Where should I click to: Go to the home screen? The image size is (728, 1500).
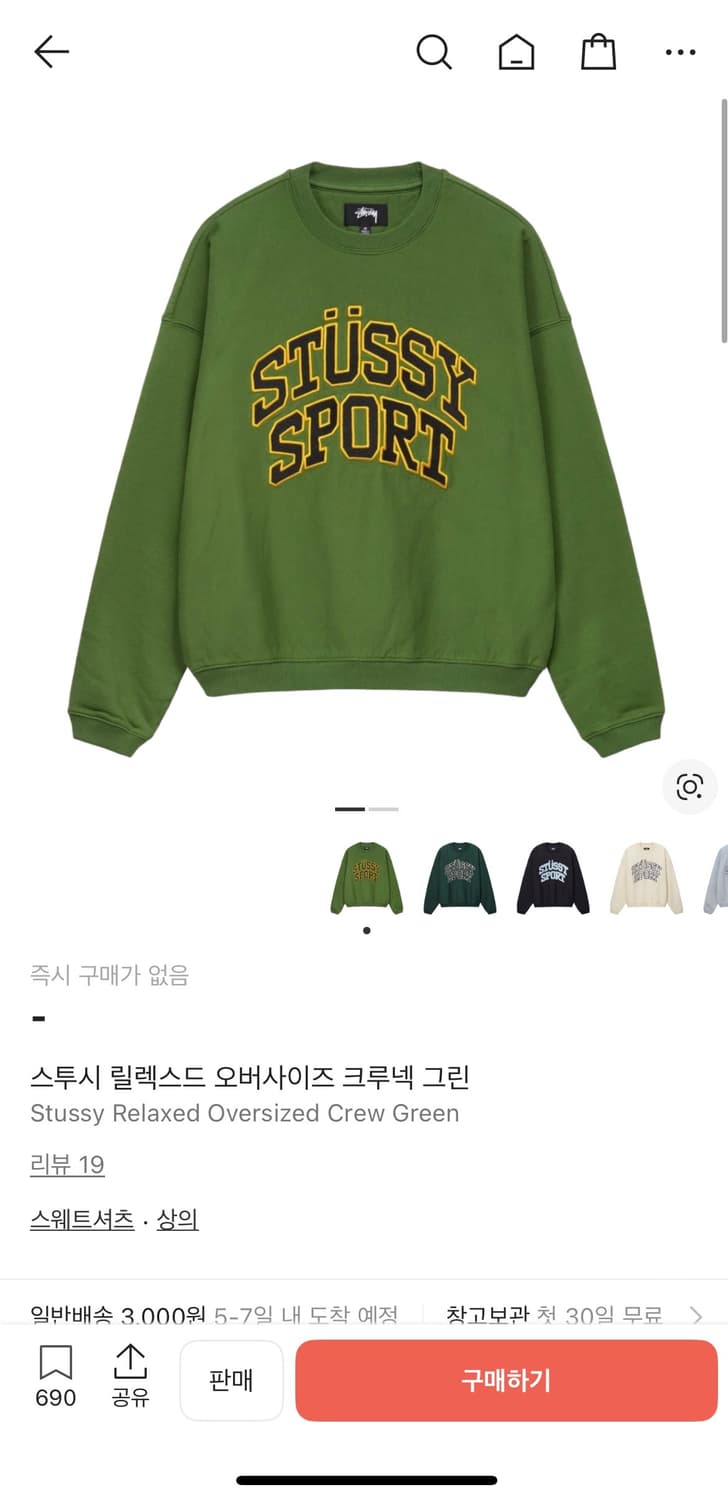click(515, 52)
